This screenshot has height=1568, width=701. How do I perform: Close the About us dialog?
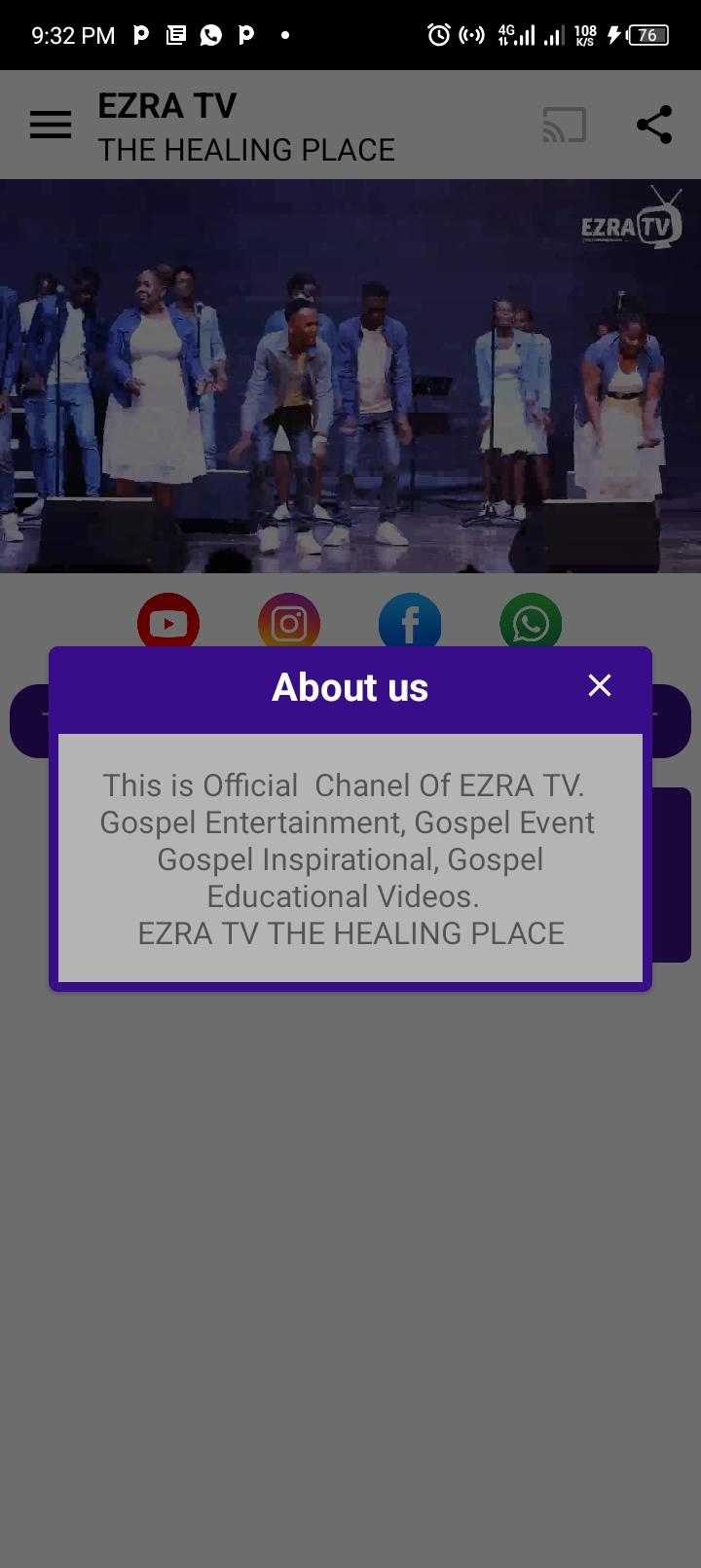tap(600, 685)
